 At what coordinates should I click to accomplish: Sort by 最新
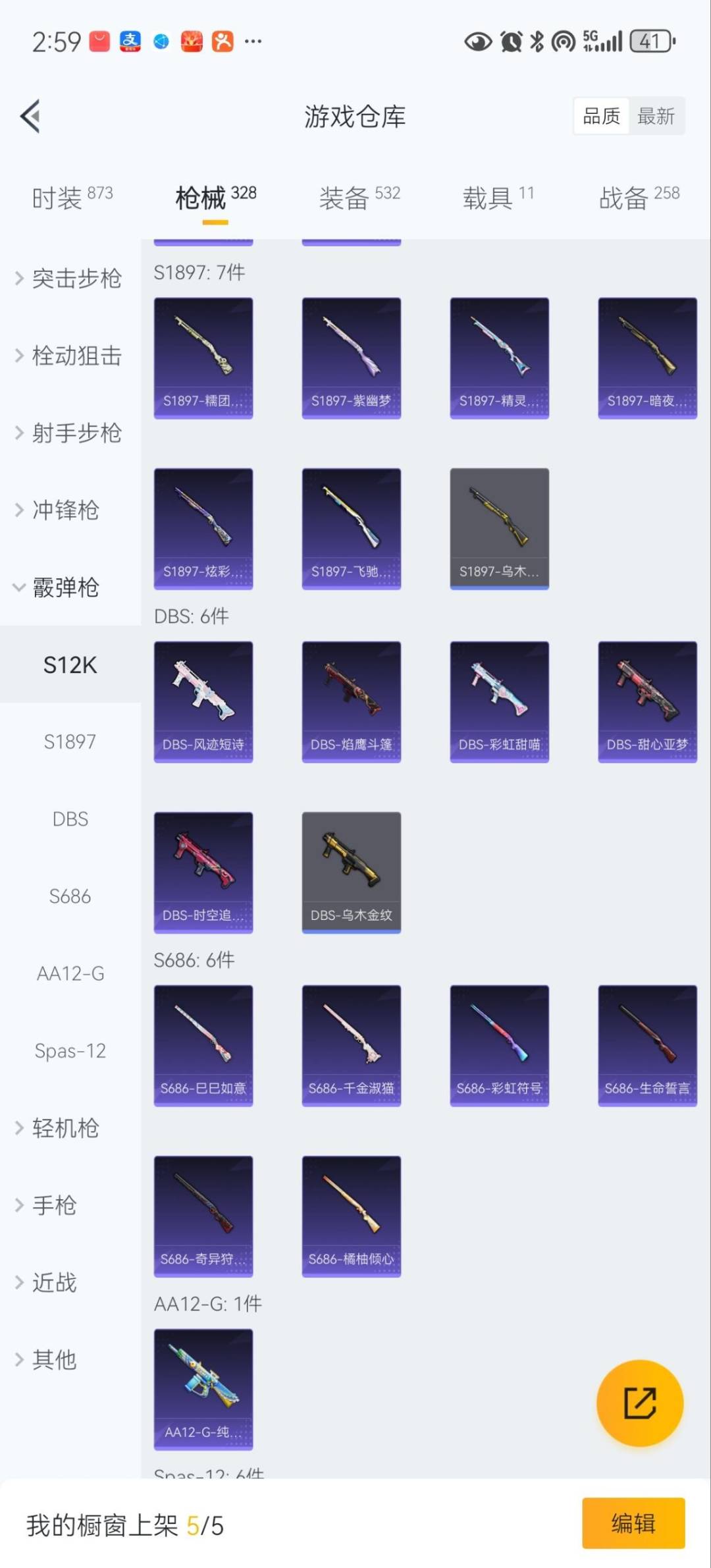[x=656, y=117]
